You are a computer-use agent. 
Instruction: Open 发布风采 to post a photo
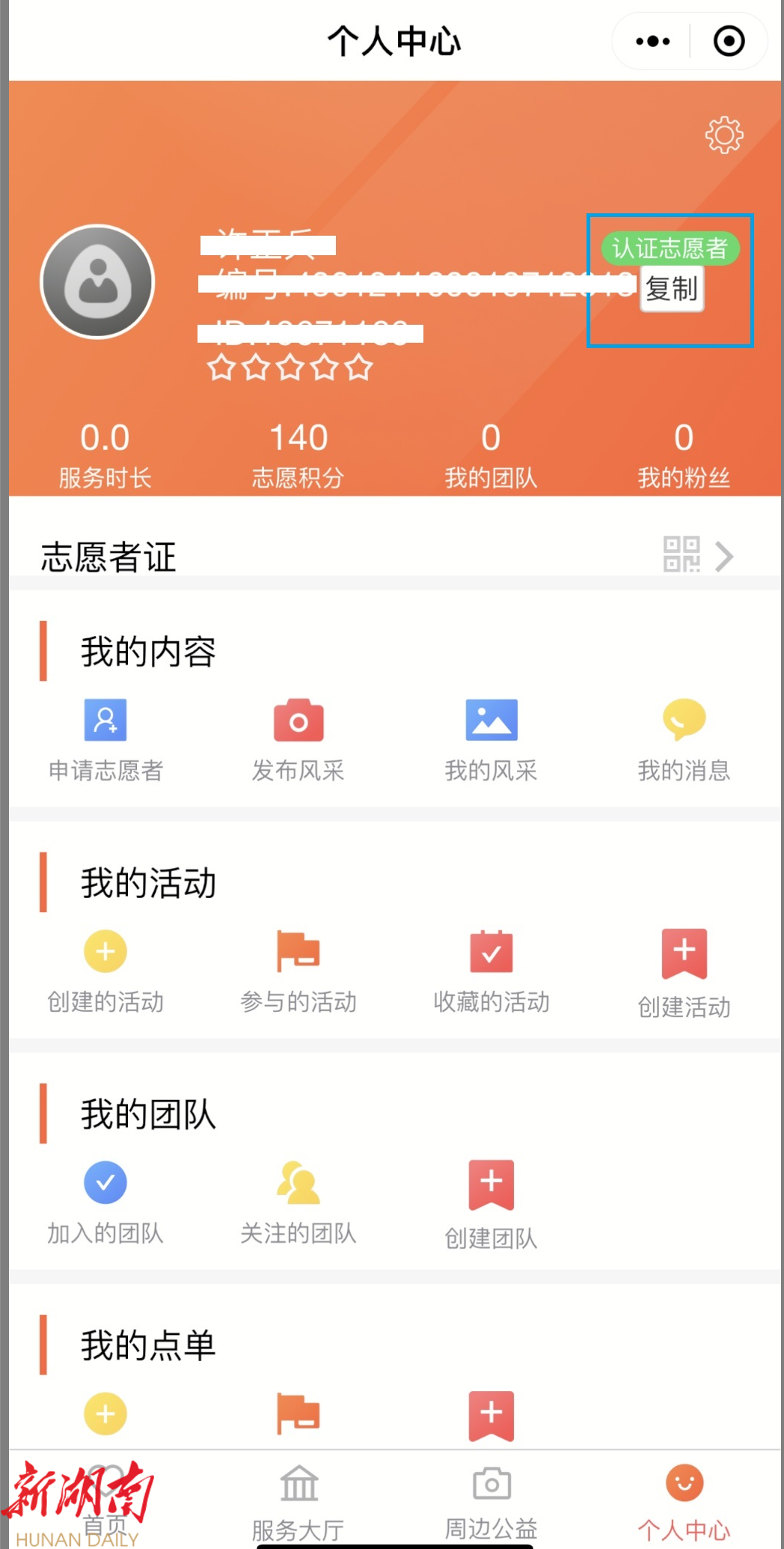[298, 737]
